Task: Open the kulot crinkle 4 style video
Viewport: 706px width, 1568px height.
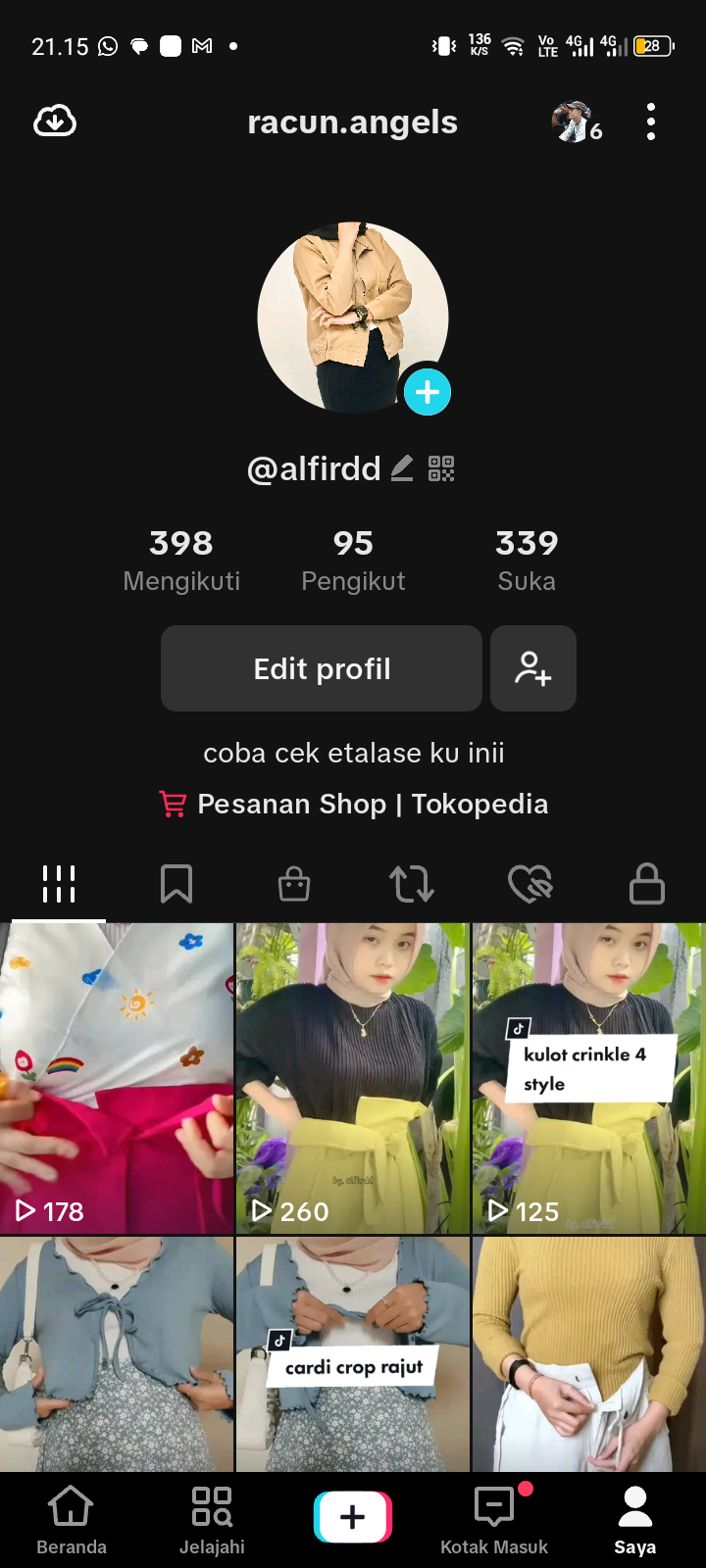Action: point(588,1078)
